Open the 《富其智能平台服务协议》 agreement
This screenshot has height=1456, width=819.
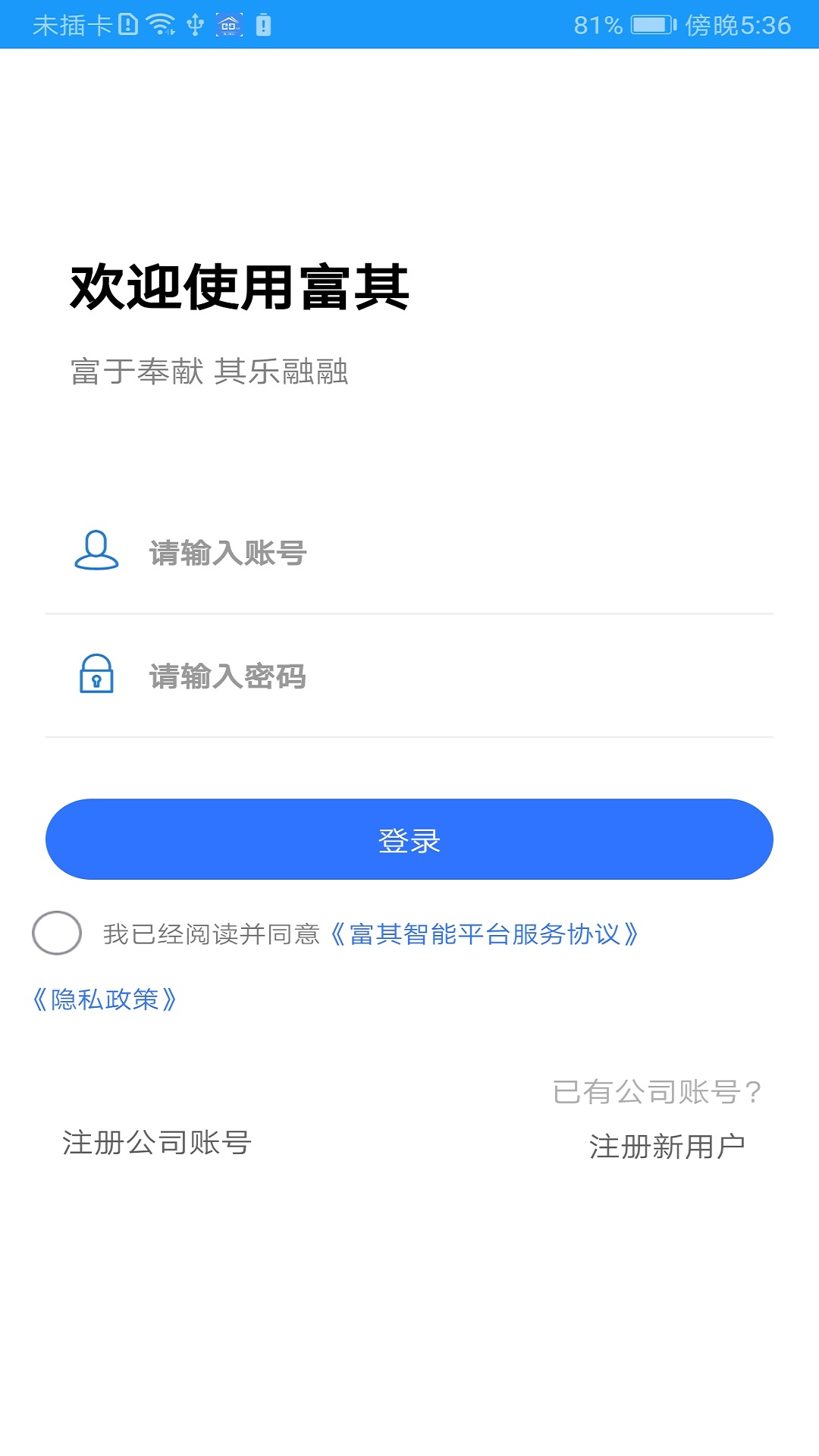click(x=489, y=936)
